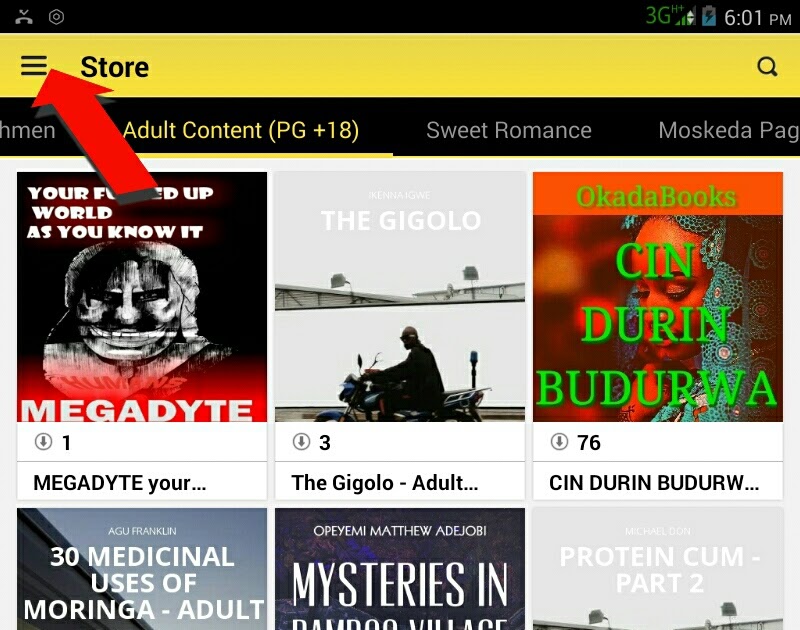Image resolution: width=800 pixels, height=630 pixels.
Task: Switch to the Moskeda Pages tab
Action: [729, 130]
